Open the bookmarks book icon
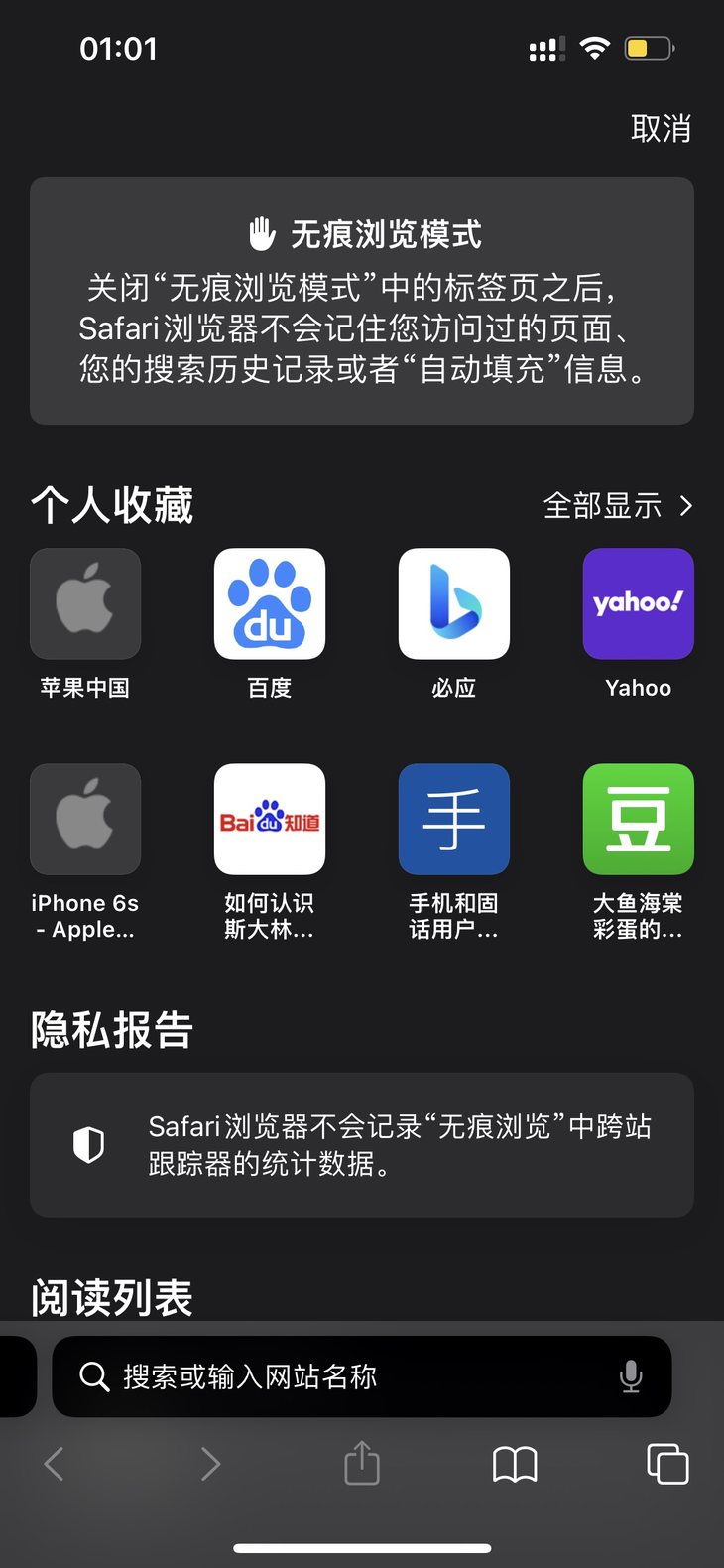Viewport: 724px width, 1568px height. coord(515,1464)
